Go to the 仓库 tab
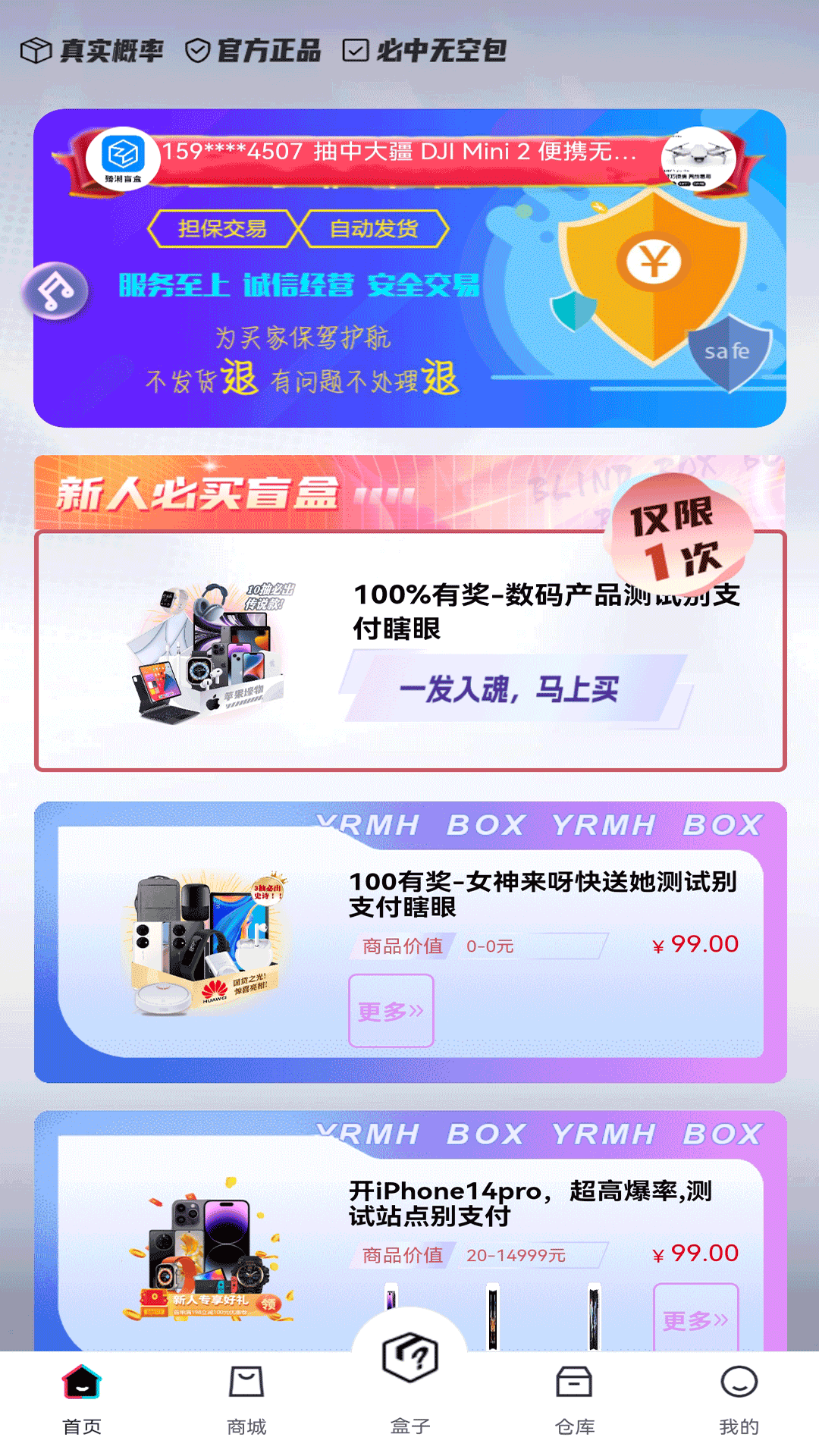819x1456 pixels. (574, 1399)
